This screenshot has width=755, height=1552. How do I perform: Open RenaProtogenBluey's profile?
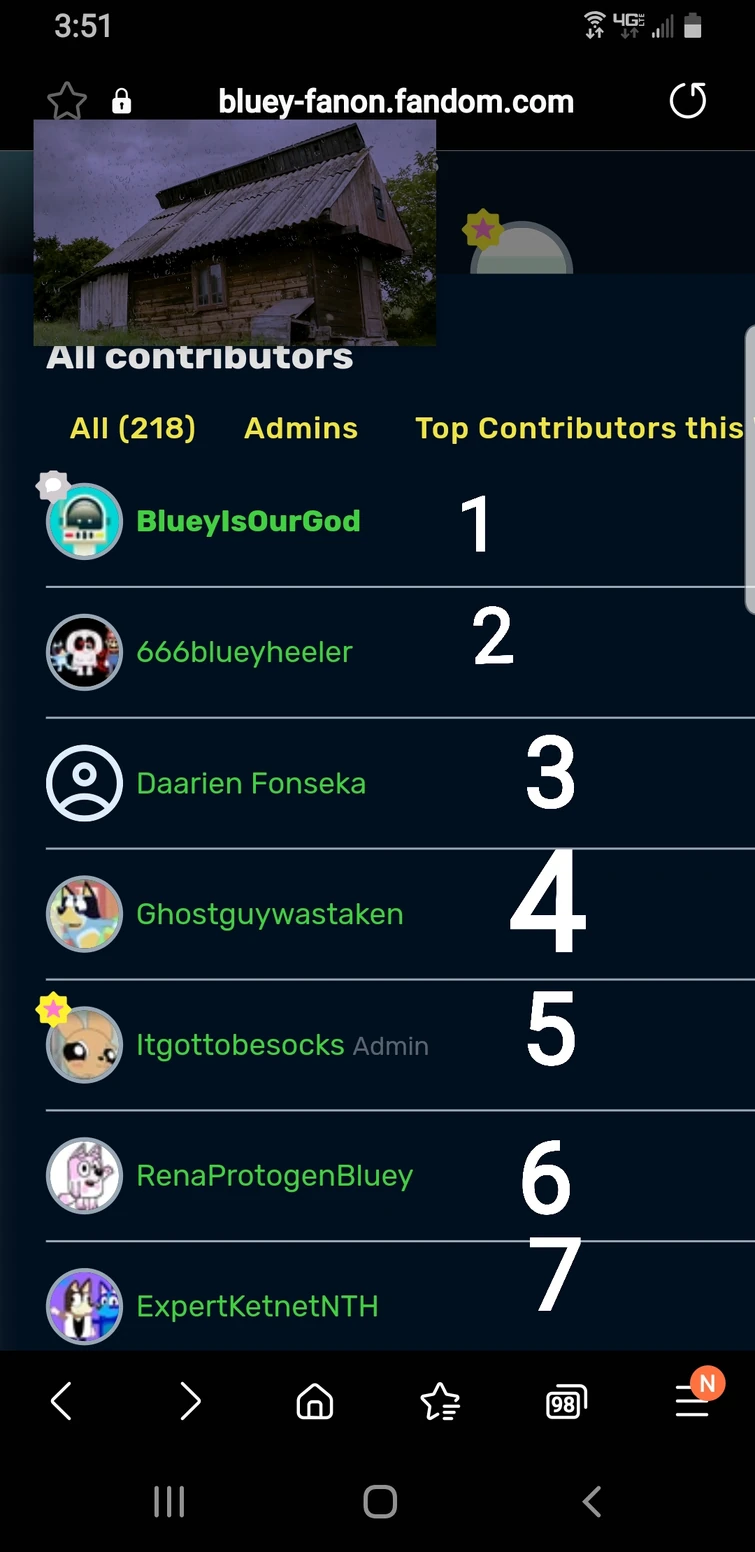click(x=274, y=1176)
